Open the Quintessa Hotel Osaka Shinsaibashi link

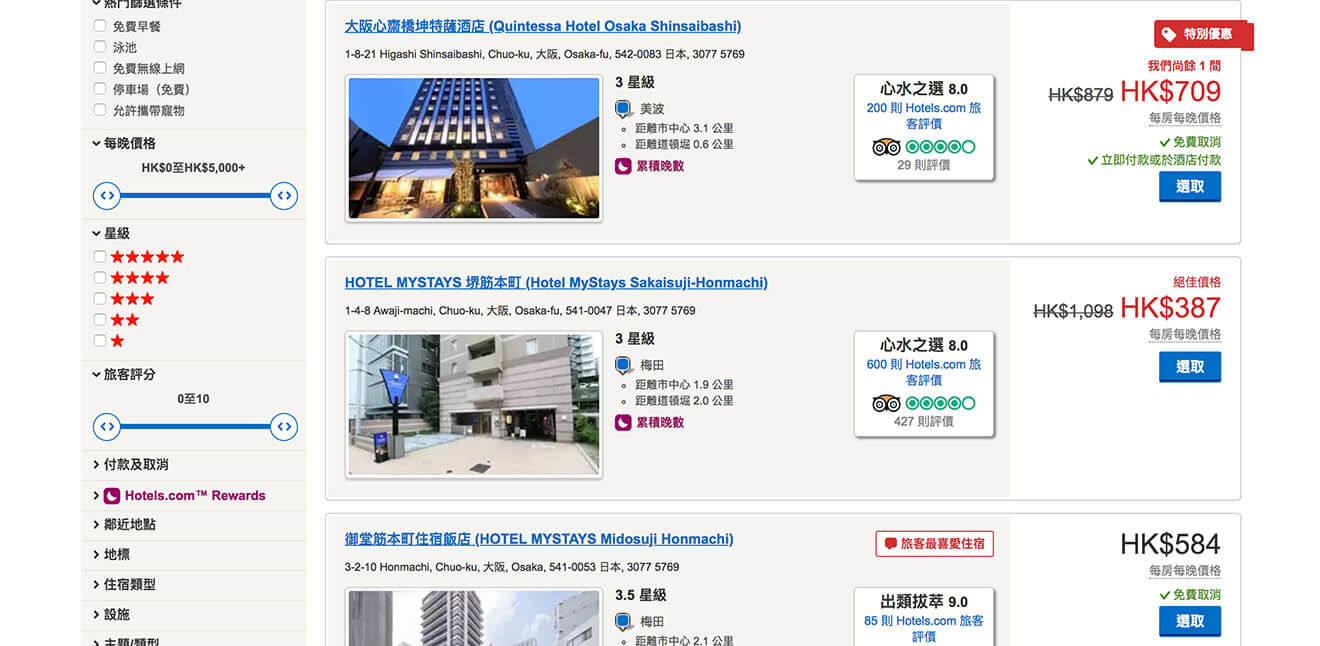tap(543, 26)
